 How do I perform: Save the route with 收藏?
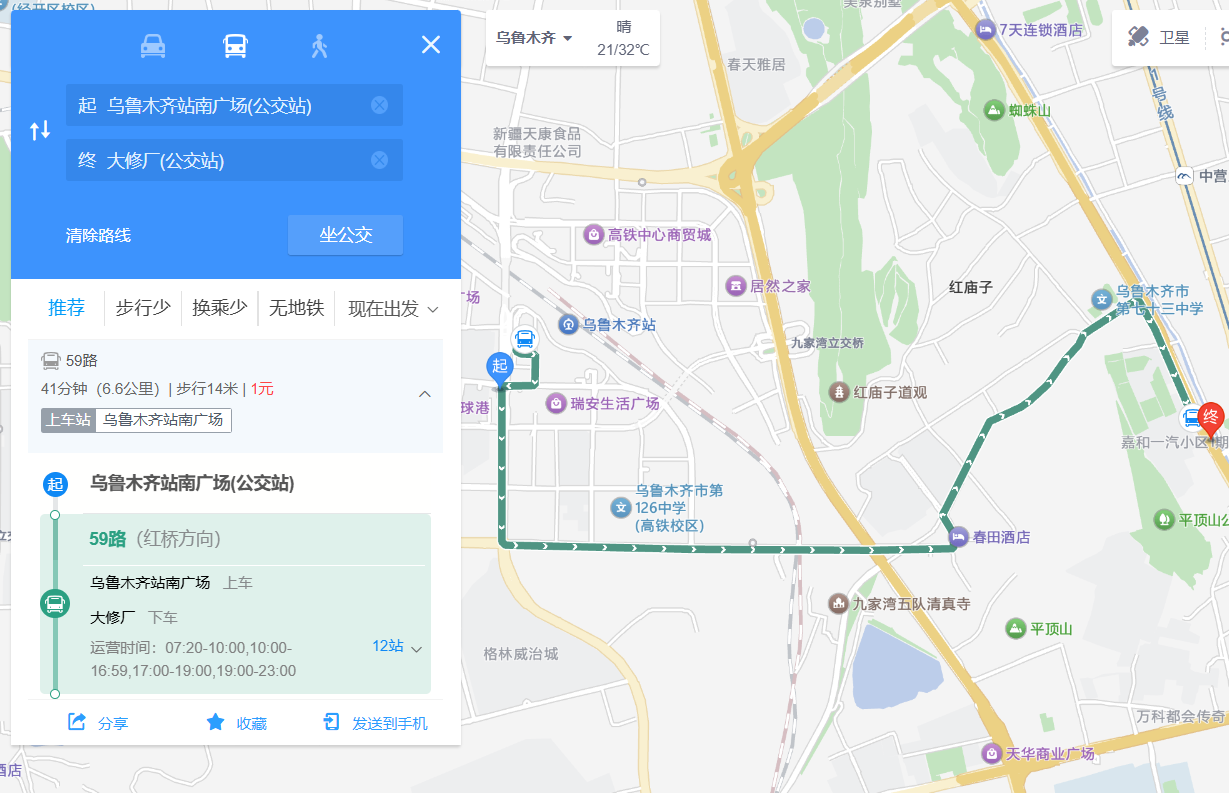(236, 723)
